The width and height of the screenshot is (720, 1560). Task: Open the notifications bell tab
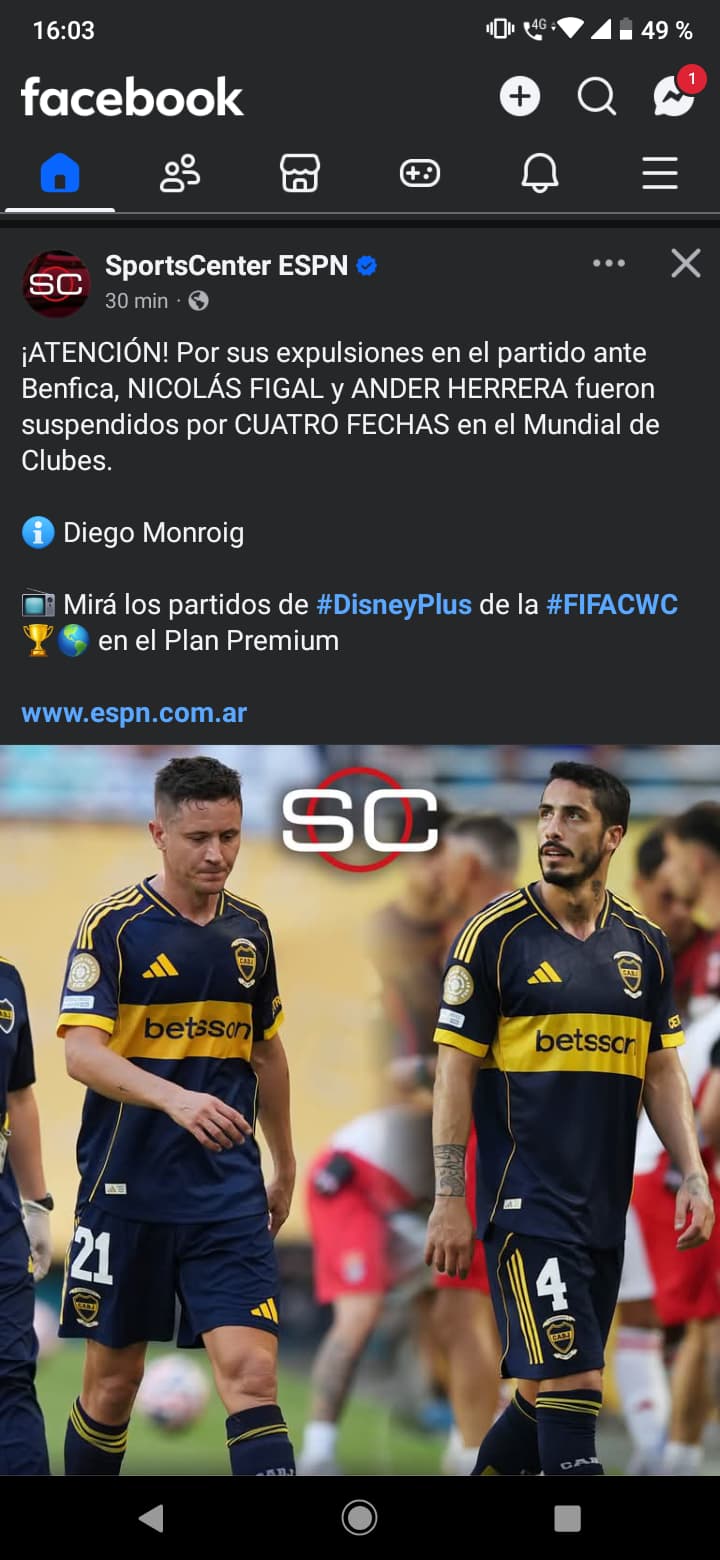(540, 174)
